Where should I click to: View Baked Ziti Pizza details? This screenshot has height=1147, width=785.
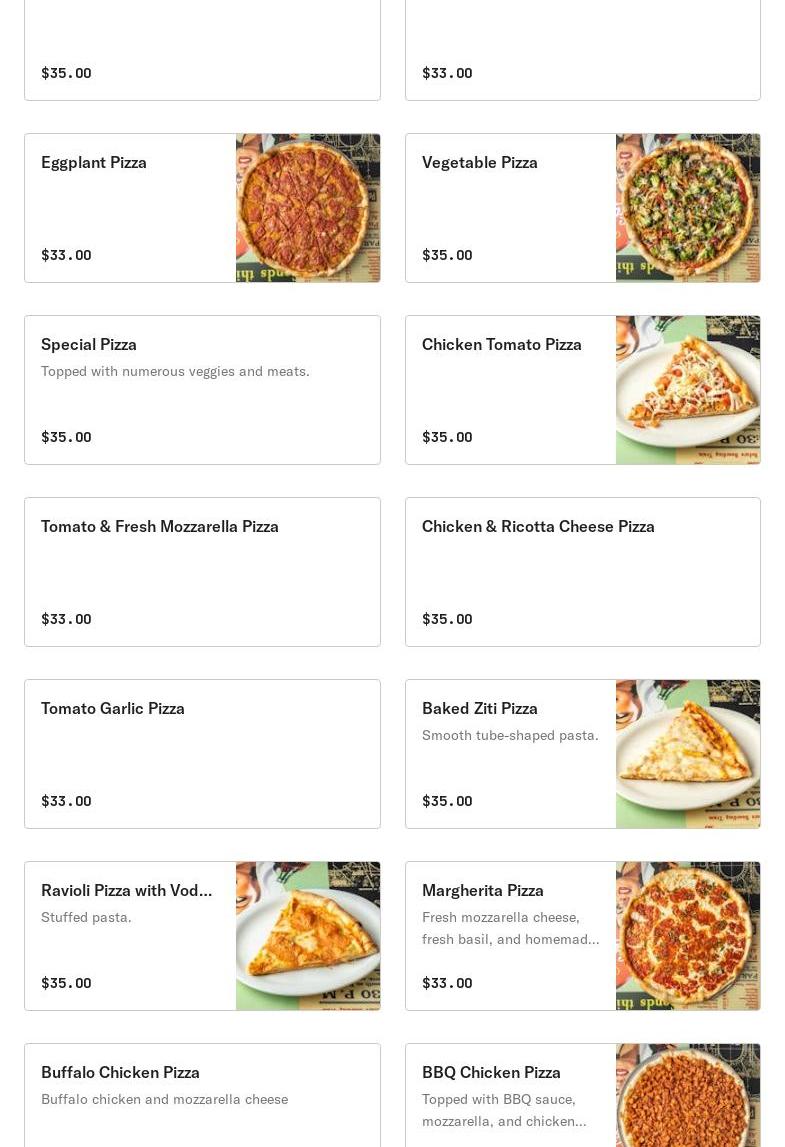(582, 754)
